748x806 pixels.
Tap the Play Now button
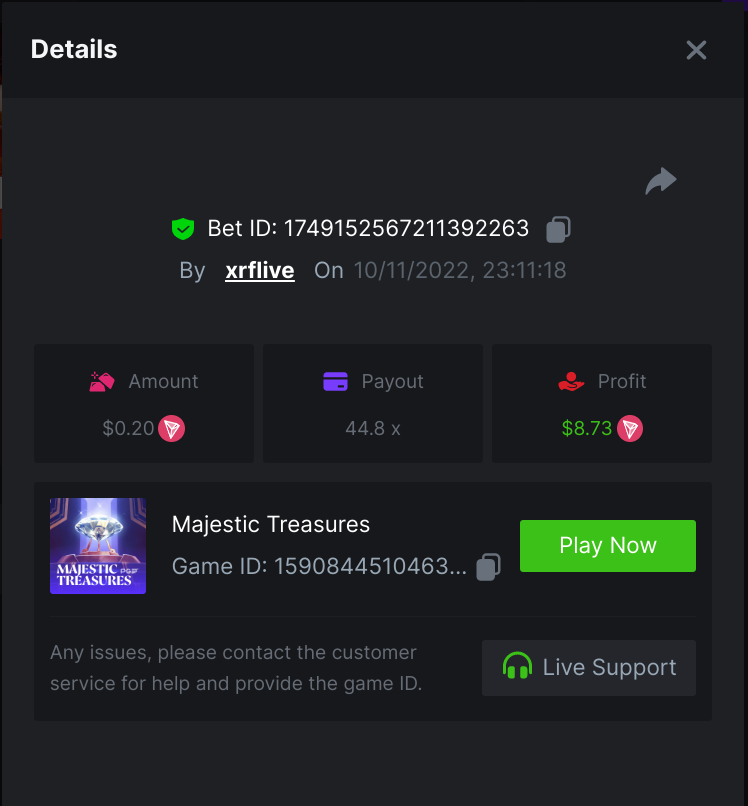pos(607,545)
